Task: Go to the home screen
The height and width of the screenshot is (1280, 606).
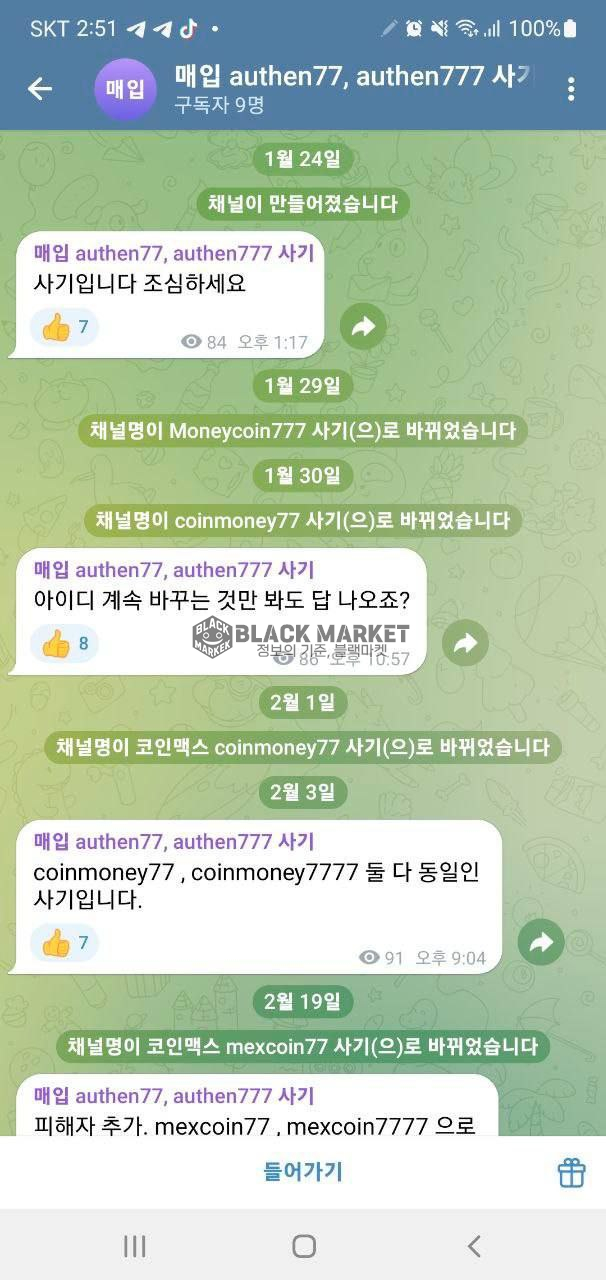Action: coord(304,1246)
